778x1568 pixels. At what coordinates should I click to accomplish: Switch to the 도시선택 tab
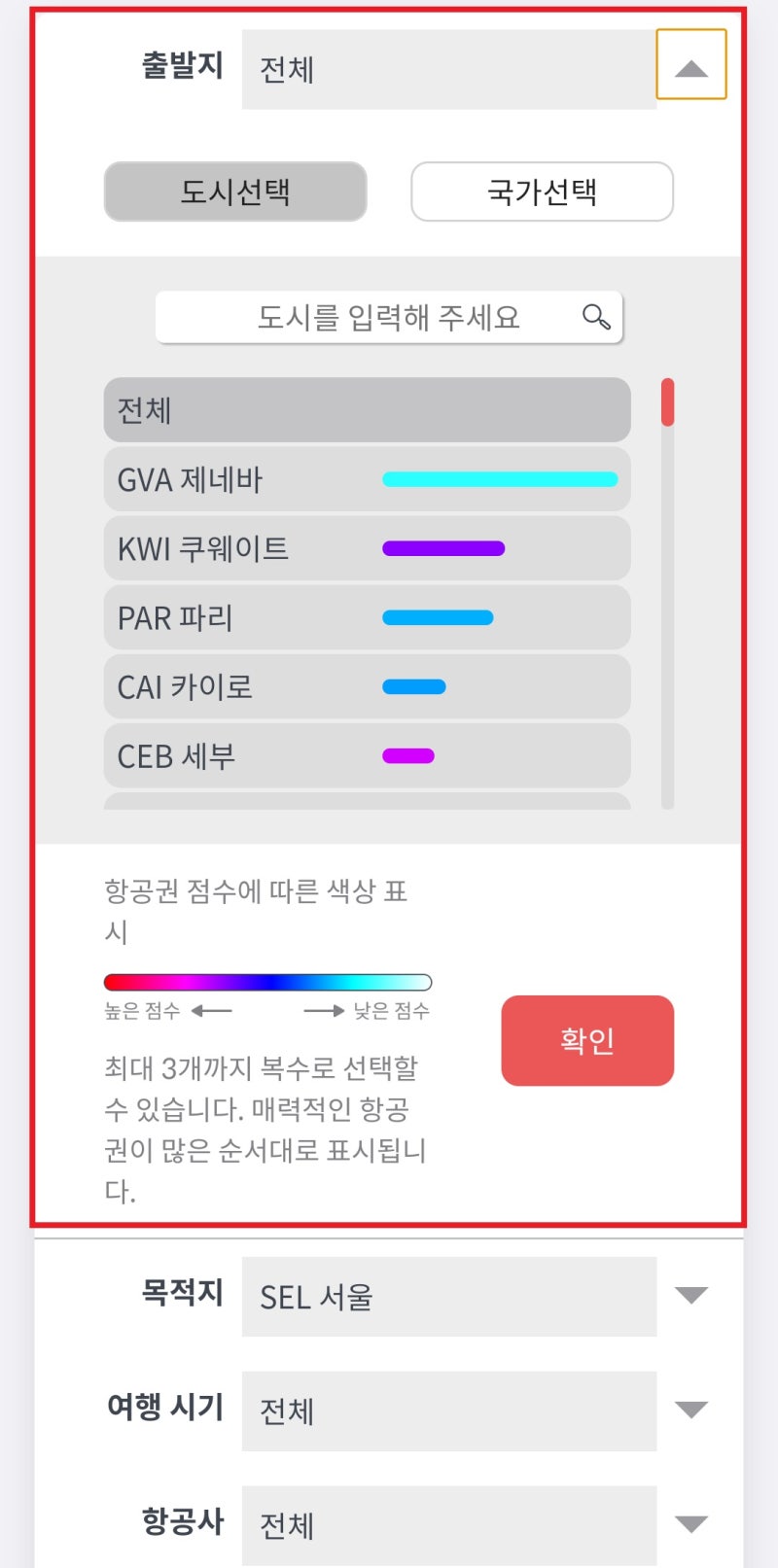click(234, 192)
